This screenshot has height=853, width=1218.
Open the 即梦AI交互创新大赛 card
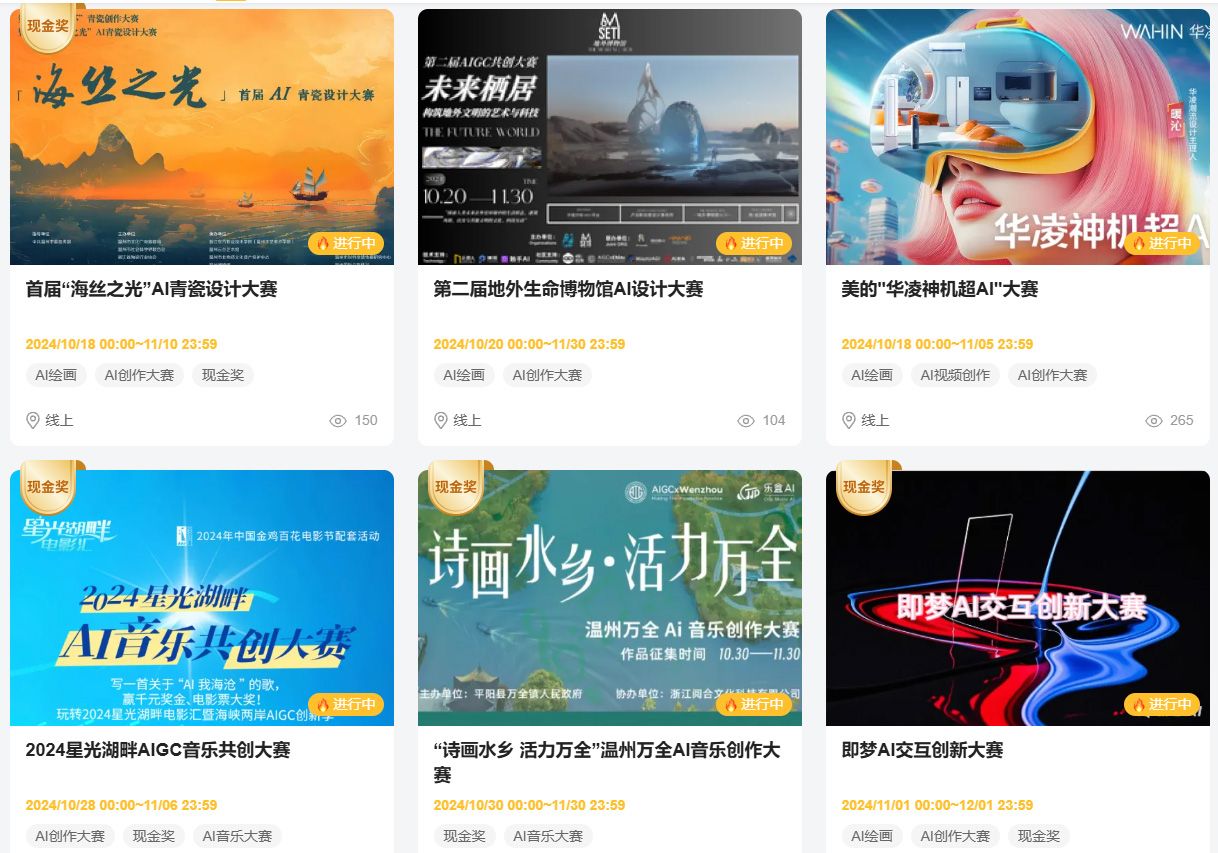[x=922, y=750]
